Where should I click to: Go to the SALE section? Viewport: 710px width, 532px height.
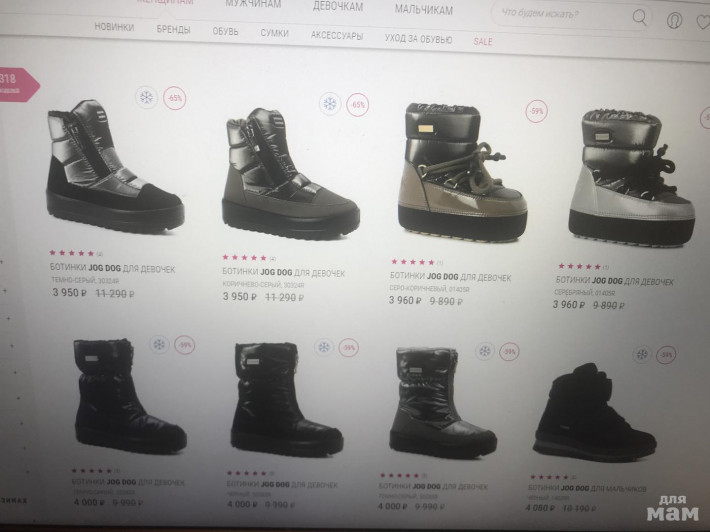(483, 41)
